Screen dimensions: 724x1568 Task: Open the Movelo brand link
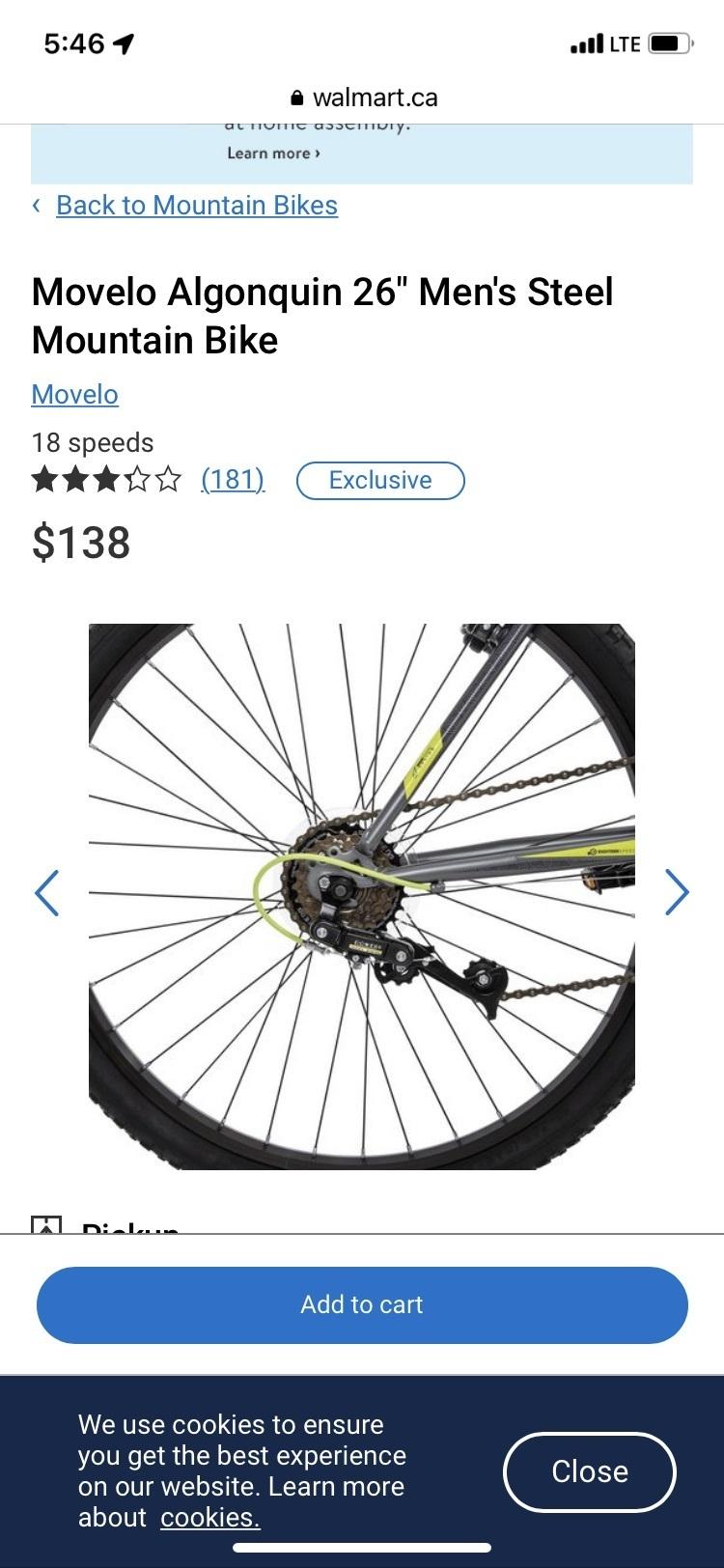click(x=74, y=395)
